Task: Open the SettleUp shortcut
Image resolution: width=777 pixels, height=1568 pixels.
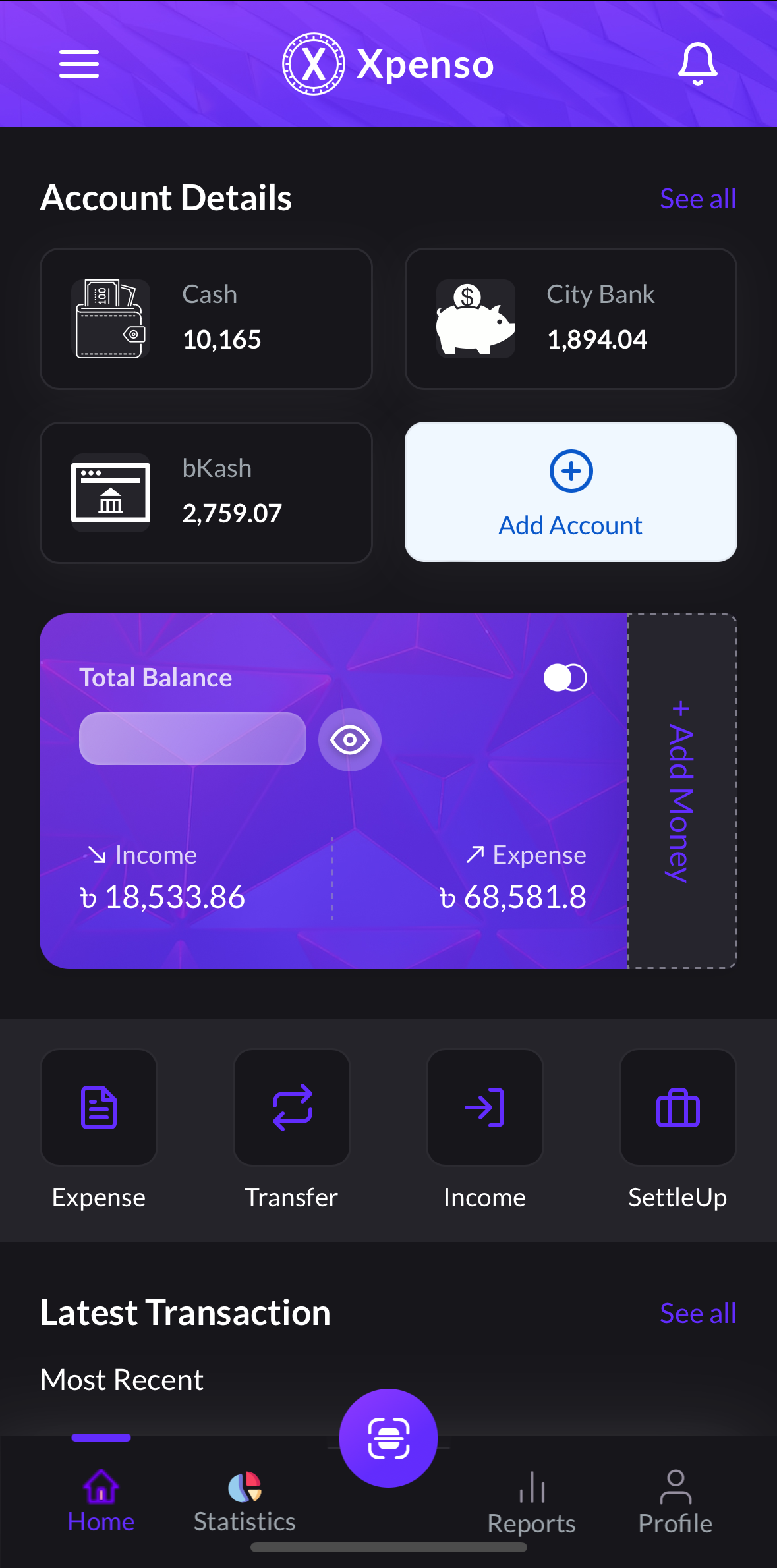Action: (x=677, y=1107)
